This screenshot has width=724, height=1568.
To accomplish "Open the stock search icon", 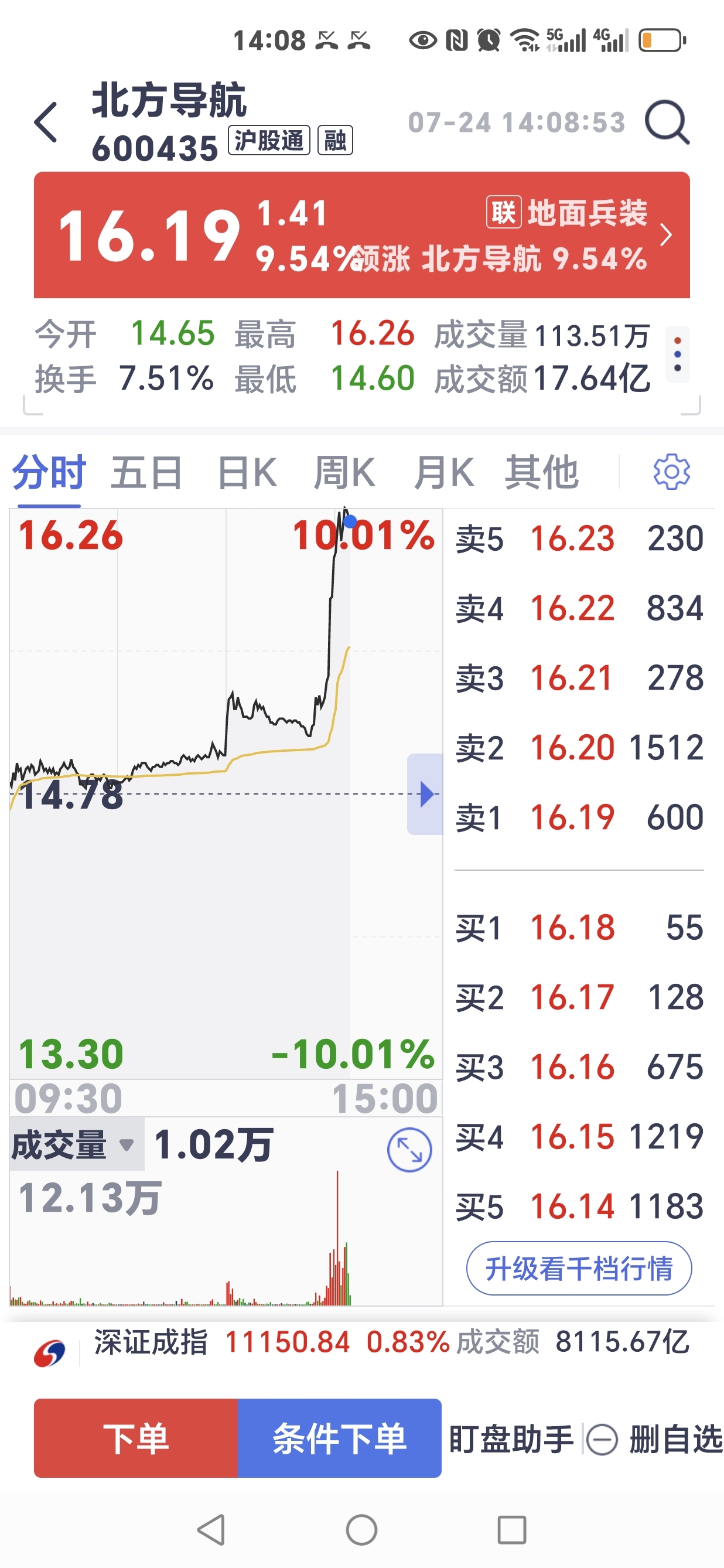I will tap(667, 122).
